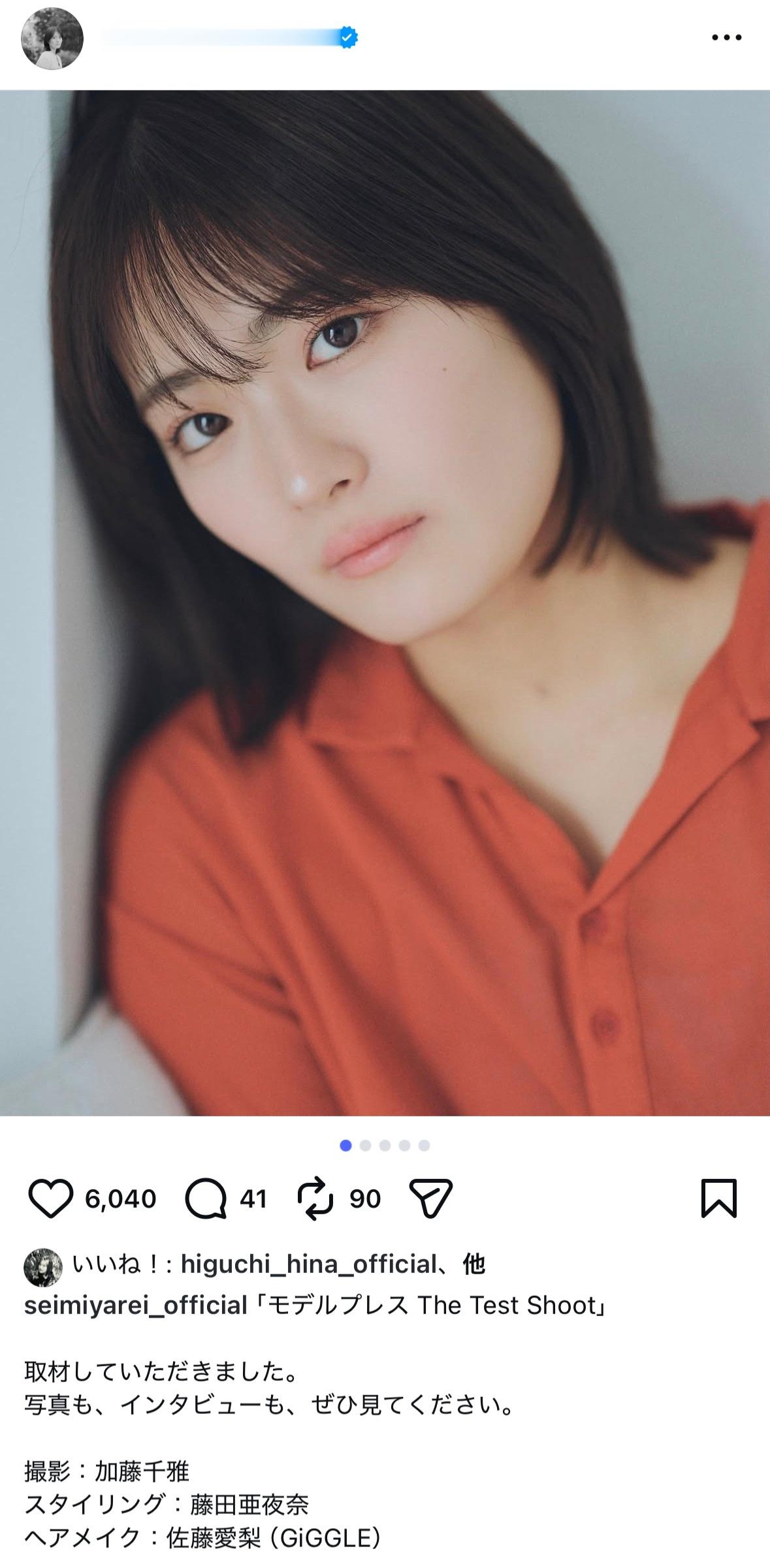Image resolution: width=770 pixels, height=1568 pixels.
Task: Open seimiyarei_official profile from the caption
Action: pos(136,1306)
